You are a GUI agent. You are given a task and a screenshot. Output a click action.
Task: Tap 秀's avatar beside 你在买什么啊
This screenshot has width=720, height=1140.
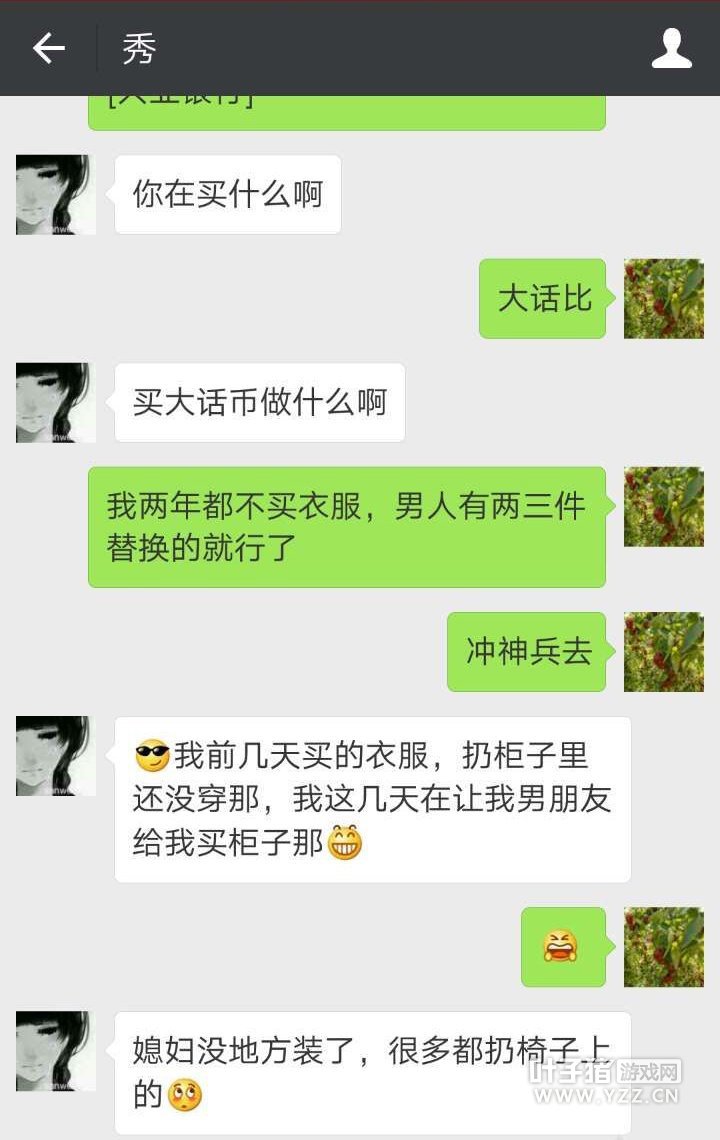pos(56,195)
